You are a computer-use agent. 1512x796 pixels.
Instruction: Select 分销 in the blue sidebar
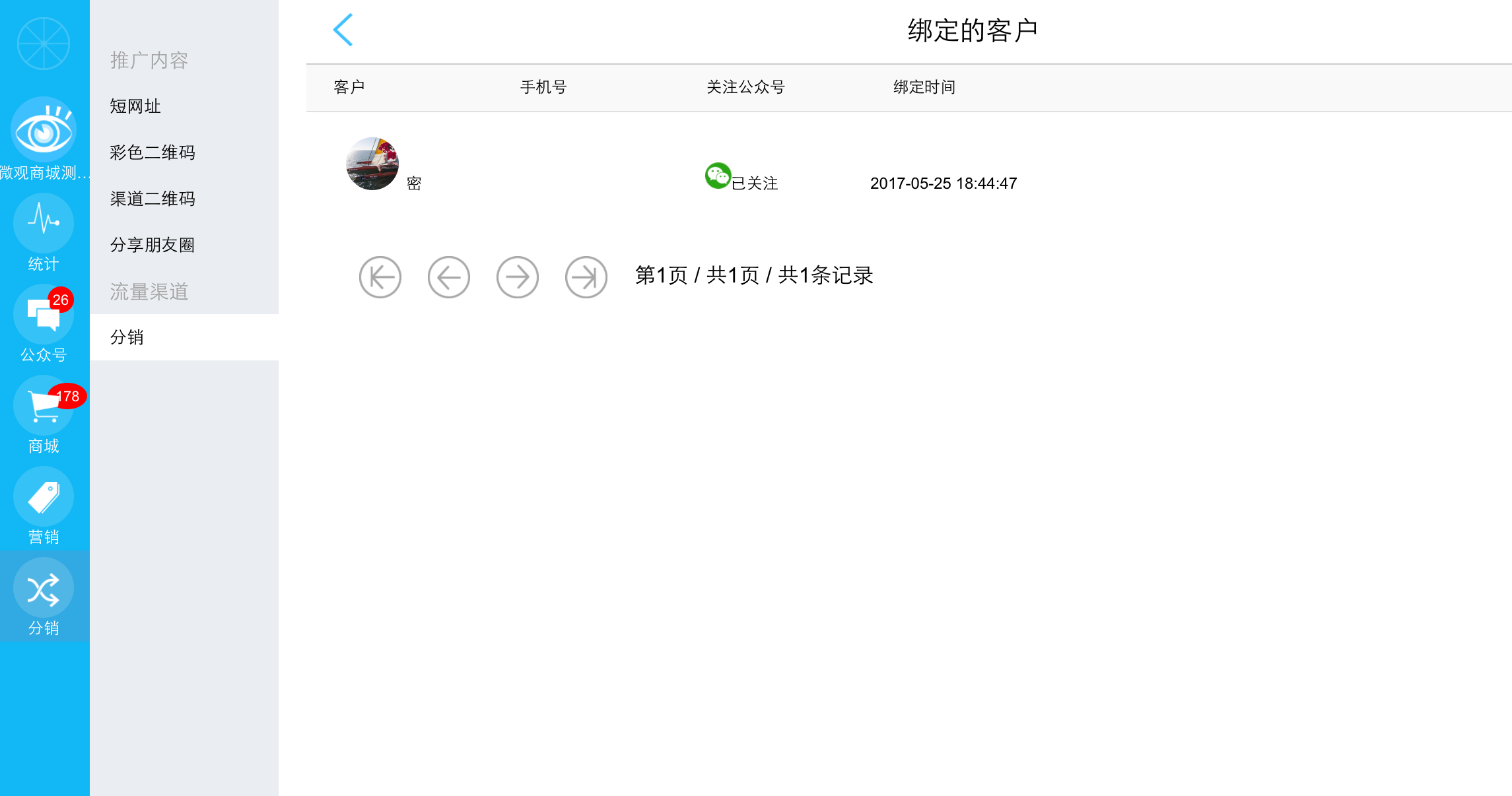[44, 597]
